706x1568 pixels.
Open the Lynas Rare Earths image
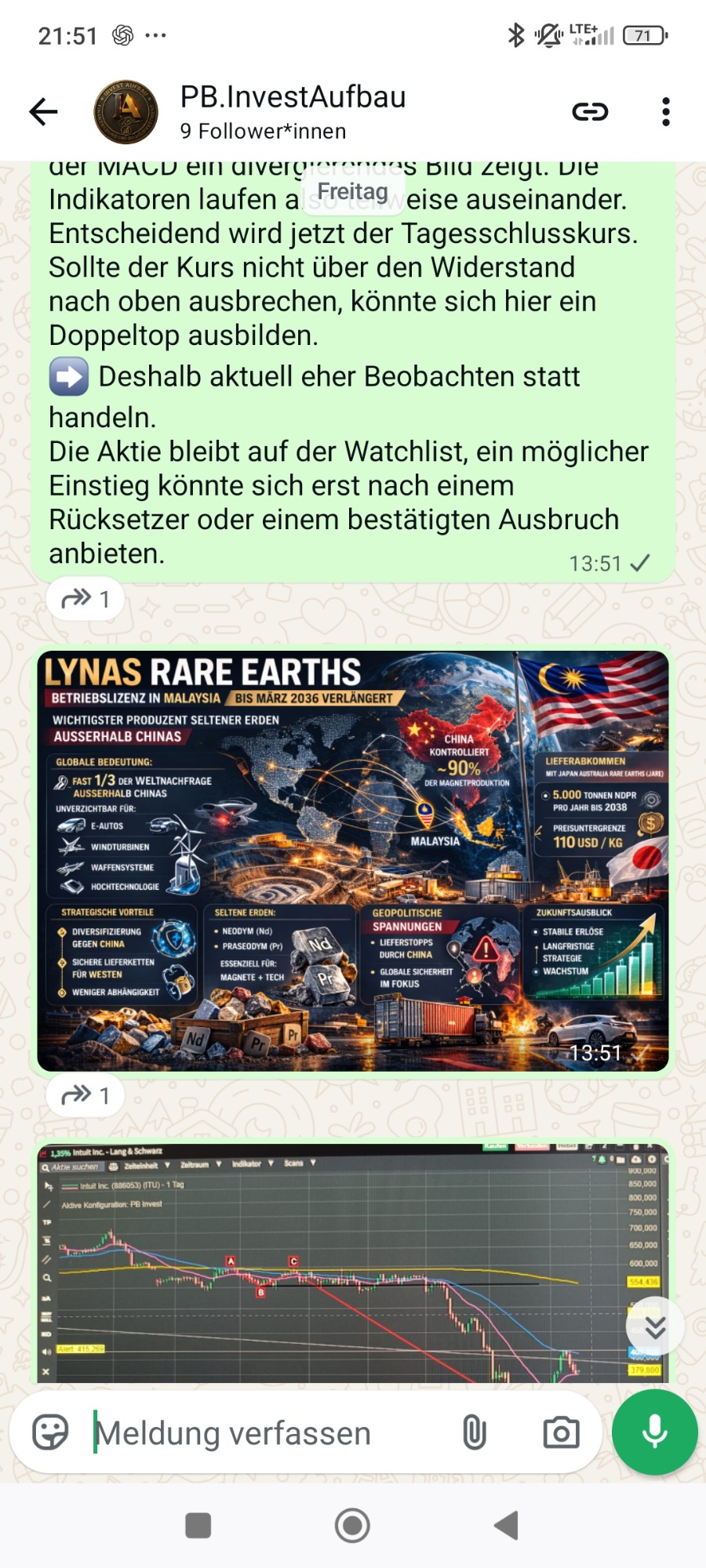353,861
